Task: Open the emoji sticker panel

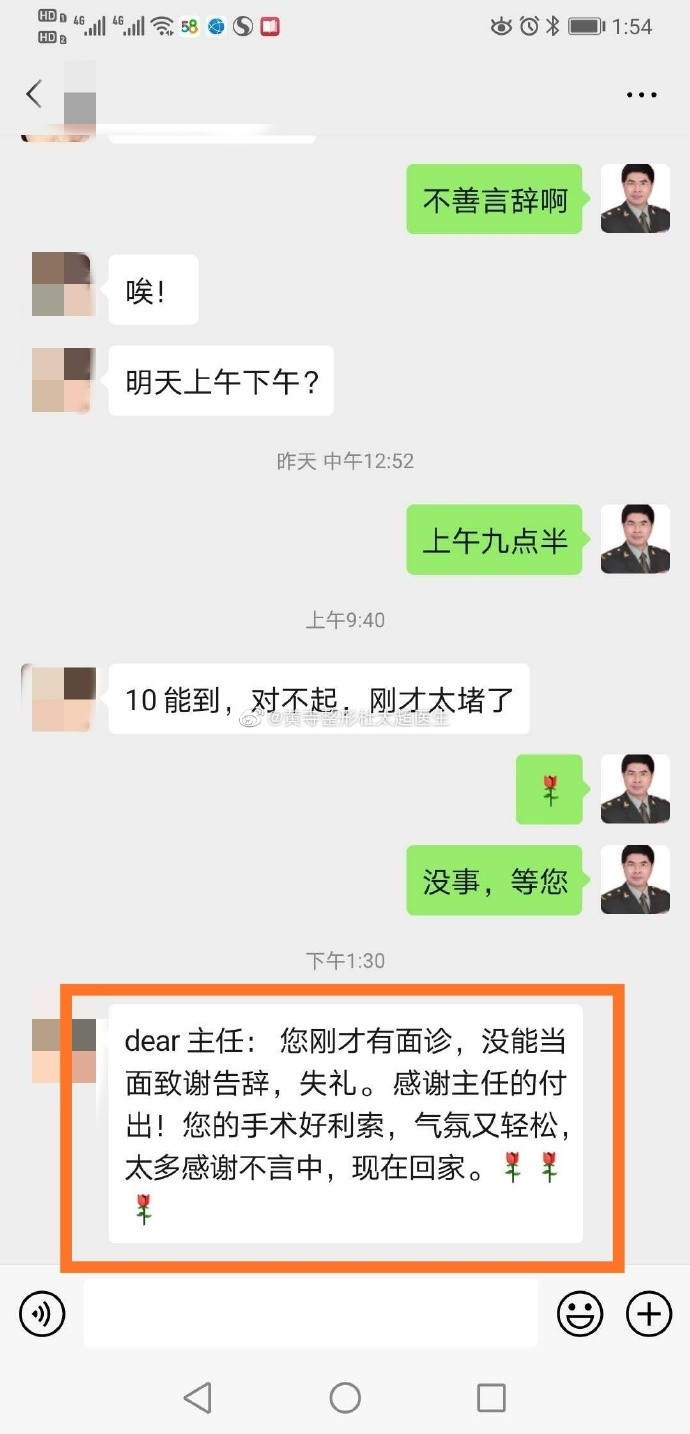Action: [580, 1313]
